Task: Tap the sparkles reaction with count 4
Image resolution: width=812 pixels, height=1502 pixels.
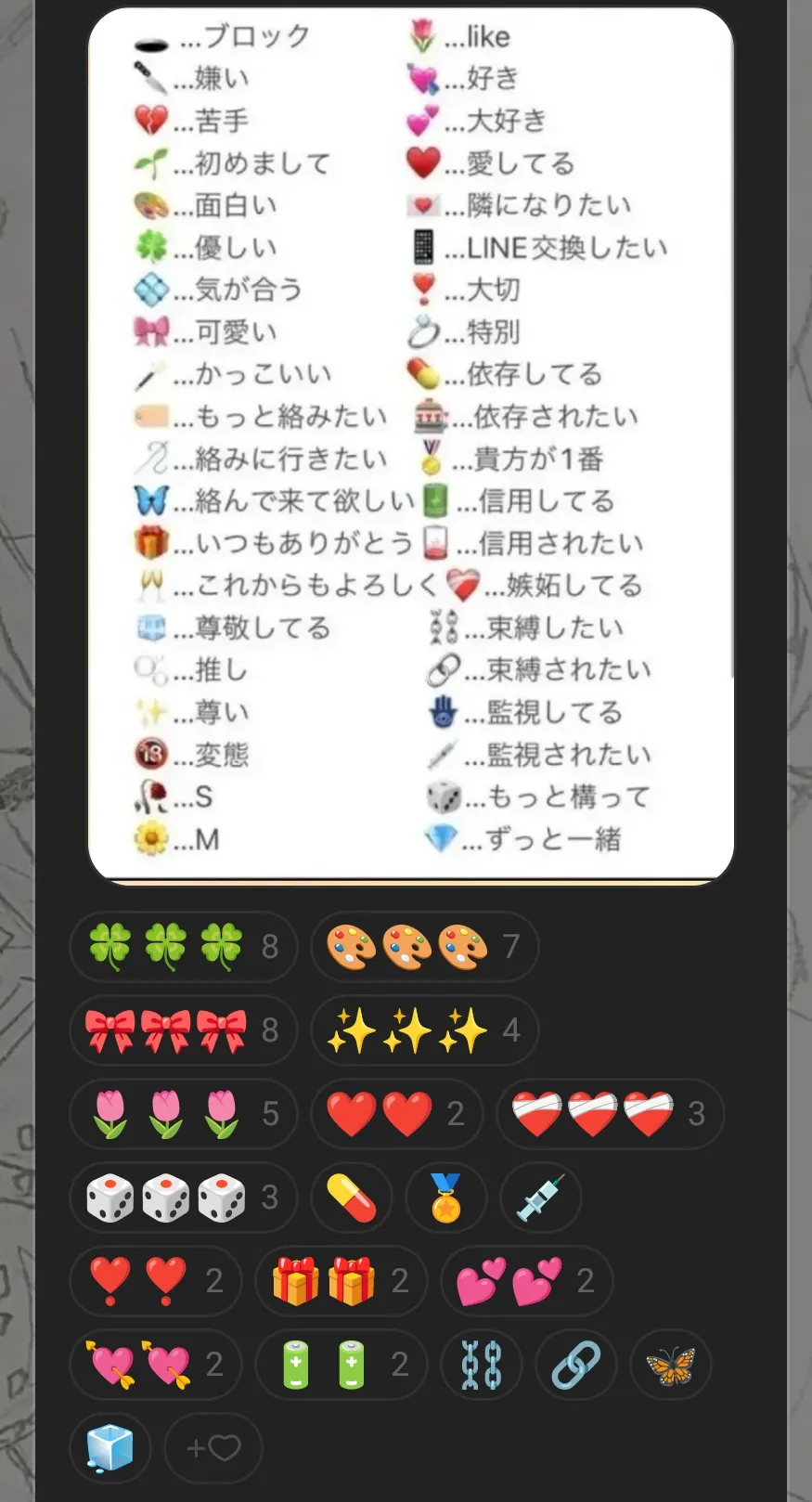Action: (424, 1030)
